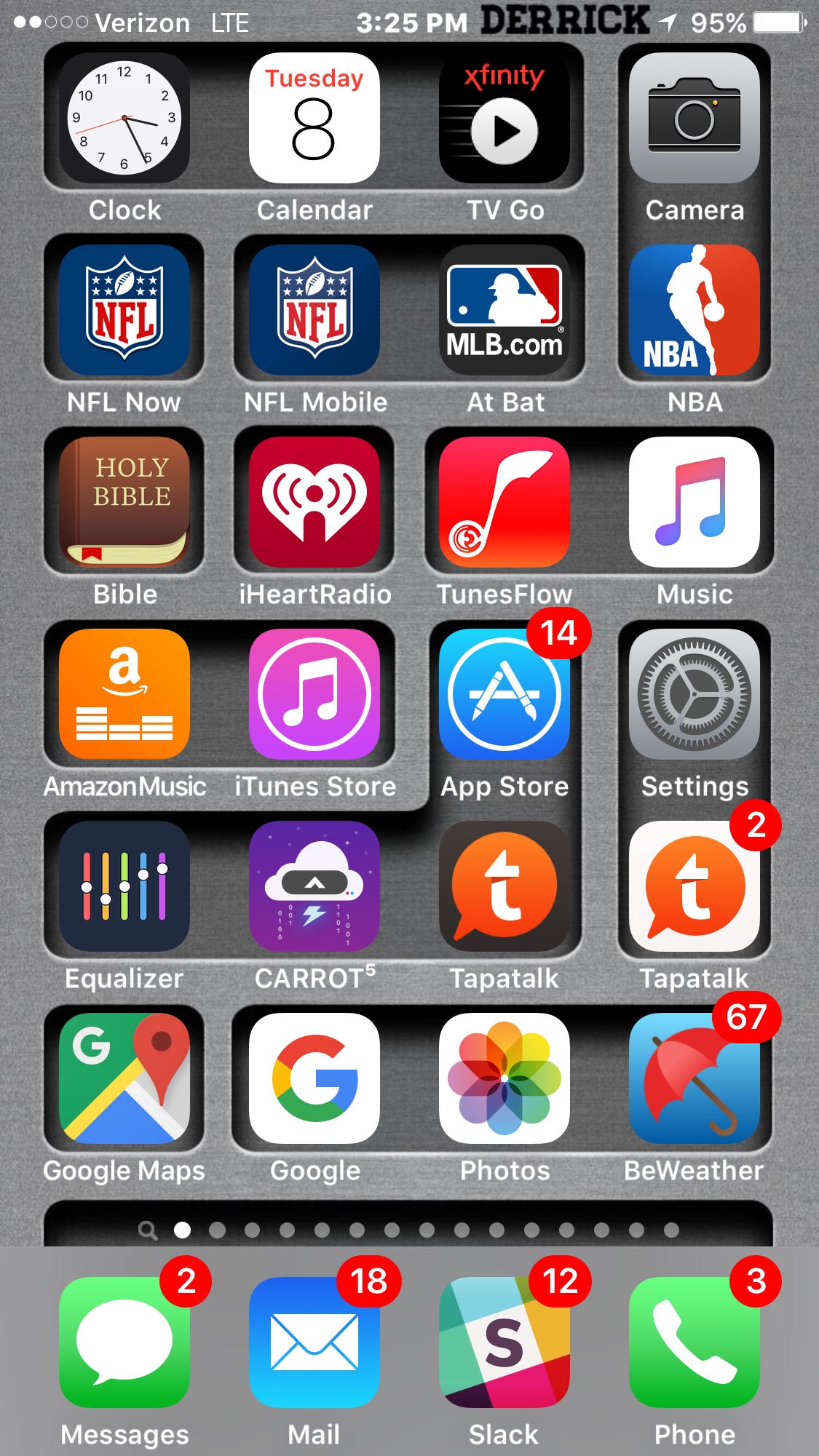Open App Store with 14 updates

[504, 694]
